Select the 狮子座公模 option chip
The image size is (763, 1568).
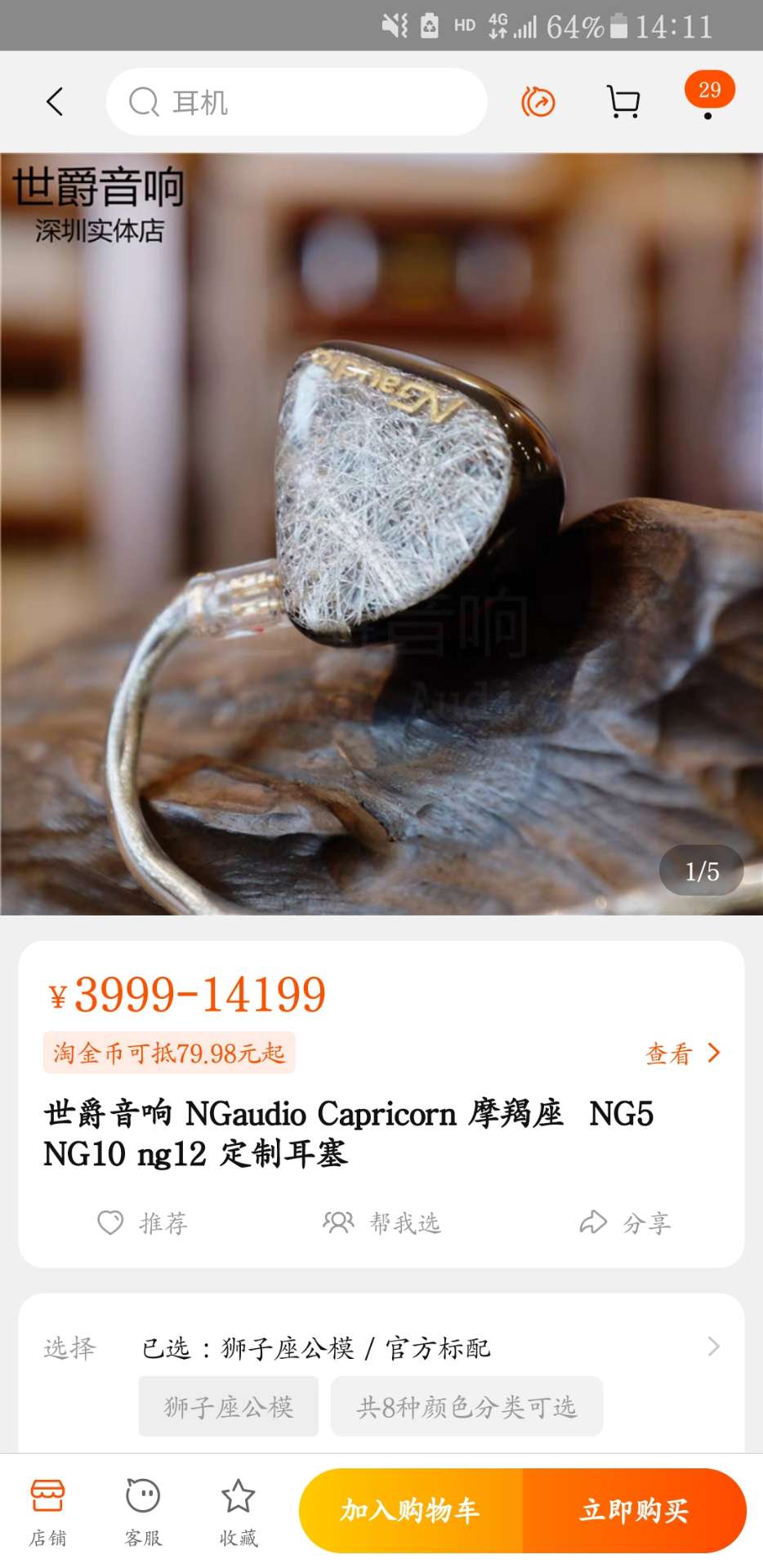click(228, 1406)
